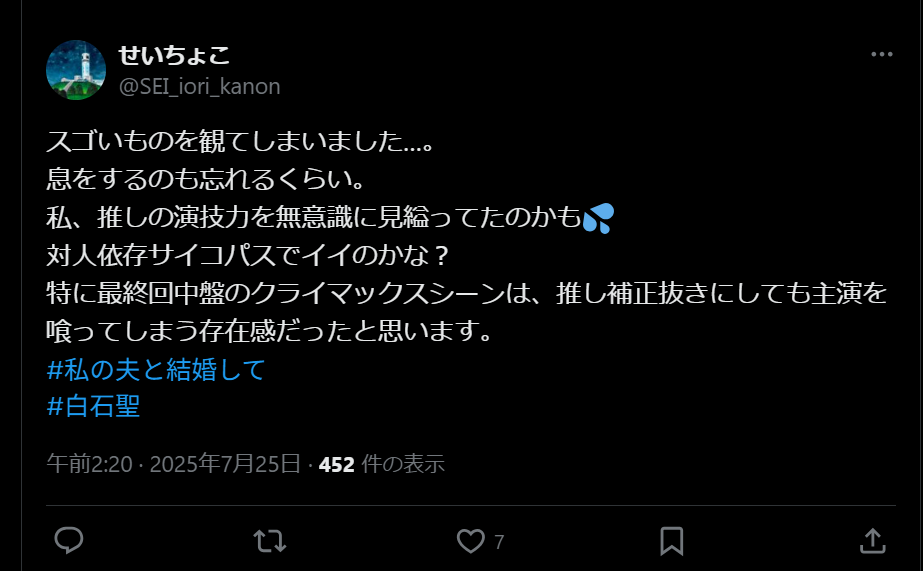The width and height of the screenshot is (923, 571).
Task: Tap the @SEI_iori_kanon handle
Action: (x=200, y=87)
